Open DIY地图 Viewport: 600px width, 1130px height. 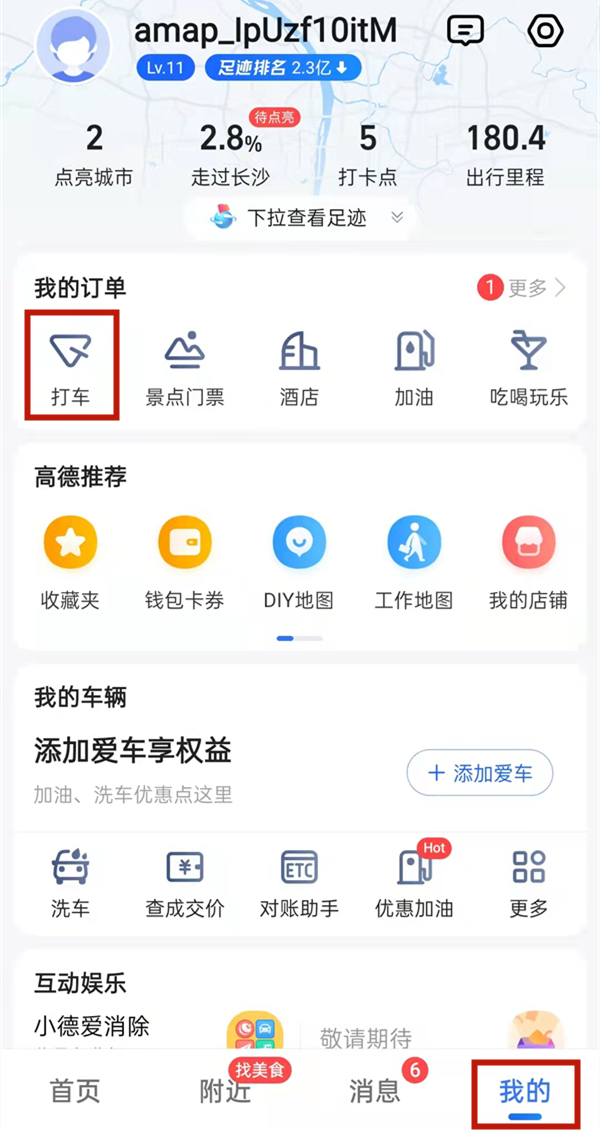(x=299, y=562)
